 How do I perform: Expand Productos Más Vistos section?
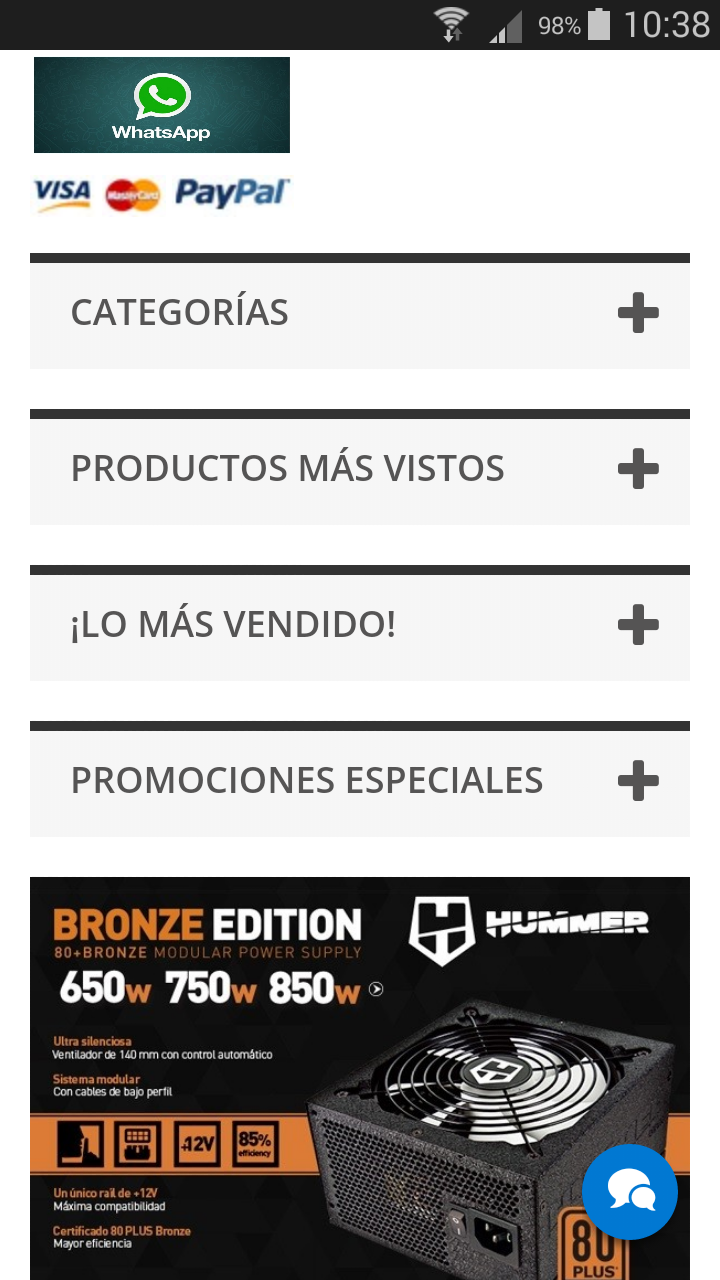637,469
